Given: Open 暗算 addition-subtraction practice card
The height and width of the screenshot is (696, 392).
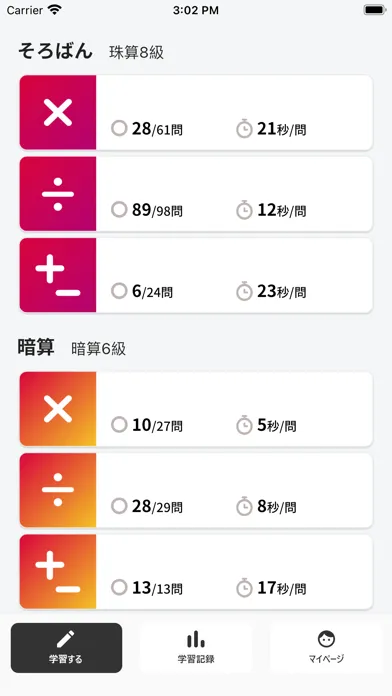Looking at the screenshot, I should pos(196,572).
